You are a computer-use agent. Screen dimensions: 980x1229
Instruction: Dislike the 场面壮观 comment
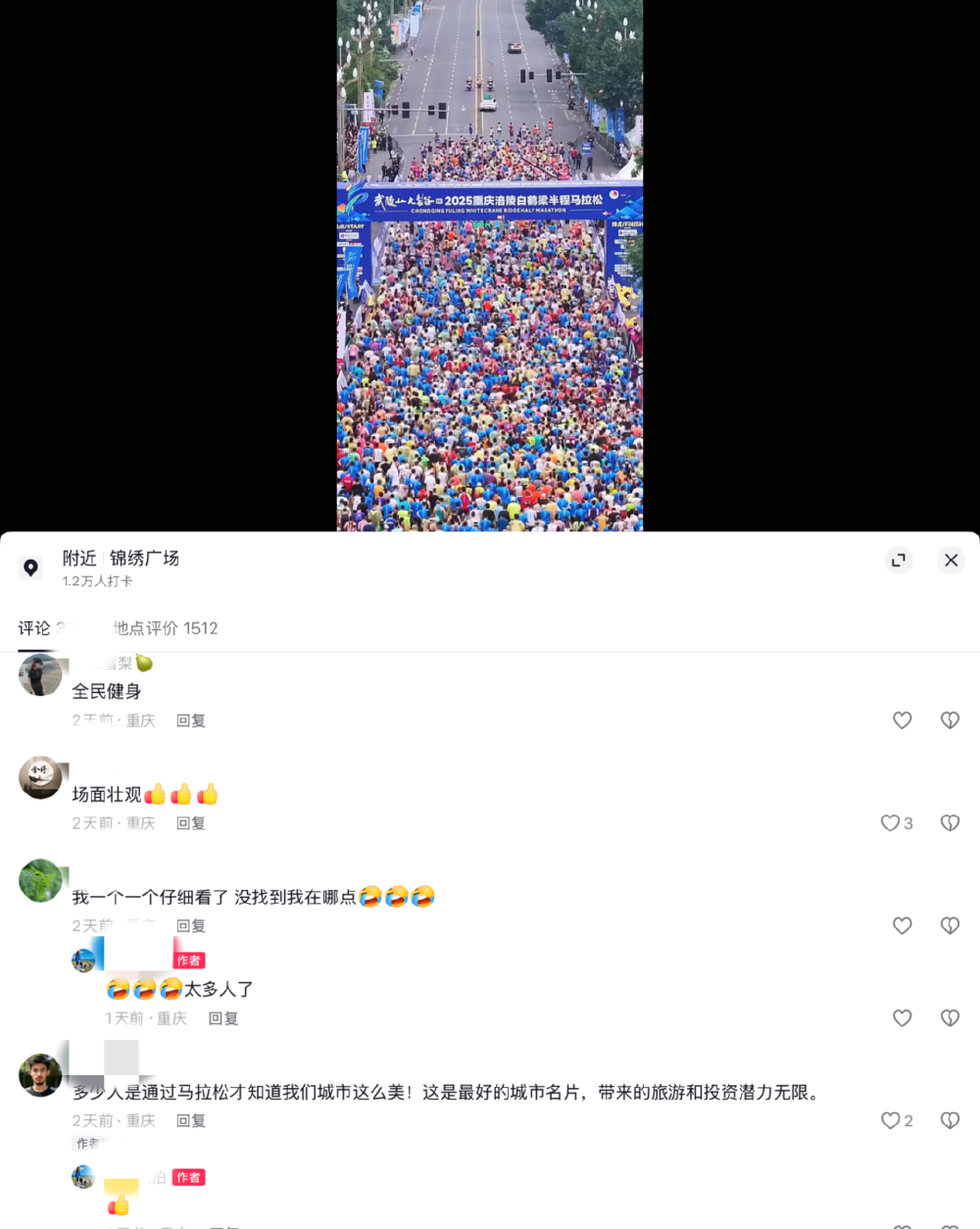coord(950,823)
